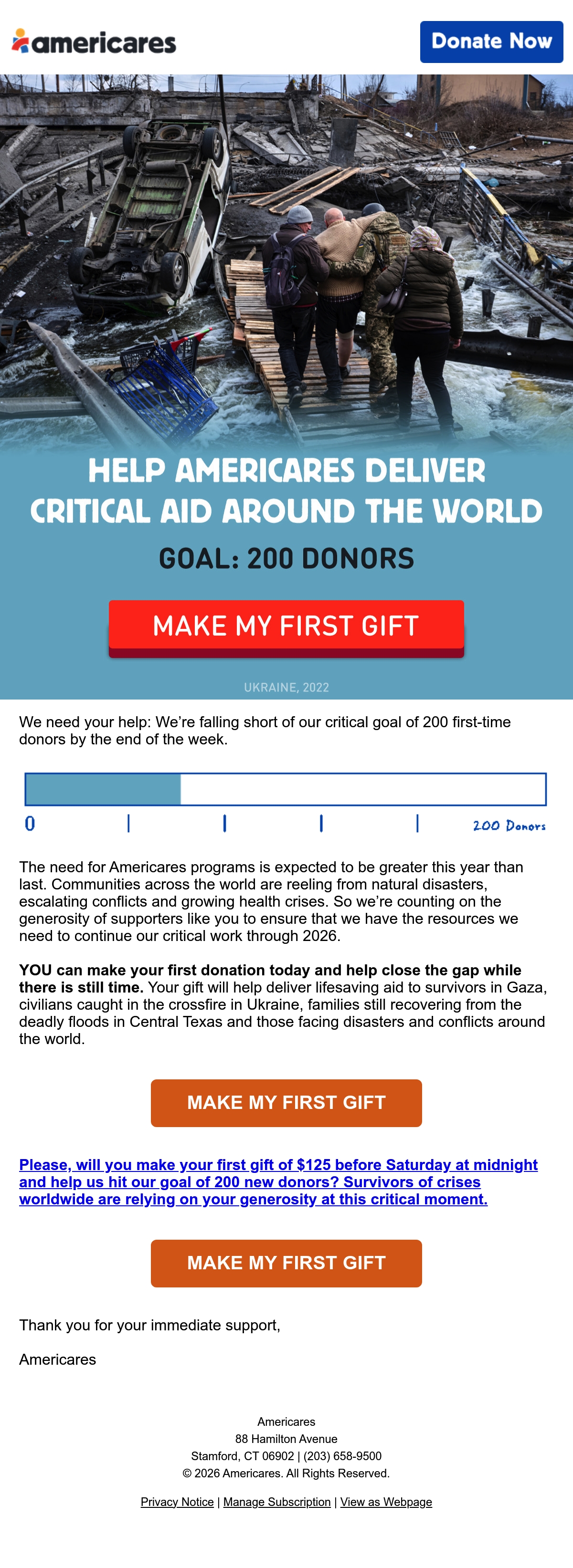This screenshot has height=1568, width=573.
Task: Open Manage Subscription link
Action: (277, 1502)
